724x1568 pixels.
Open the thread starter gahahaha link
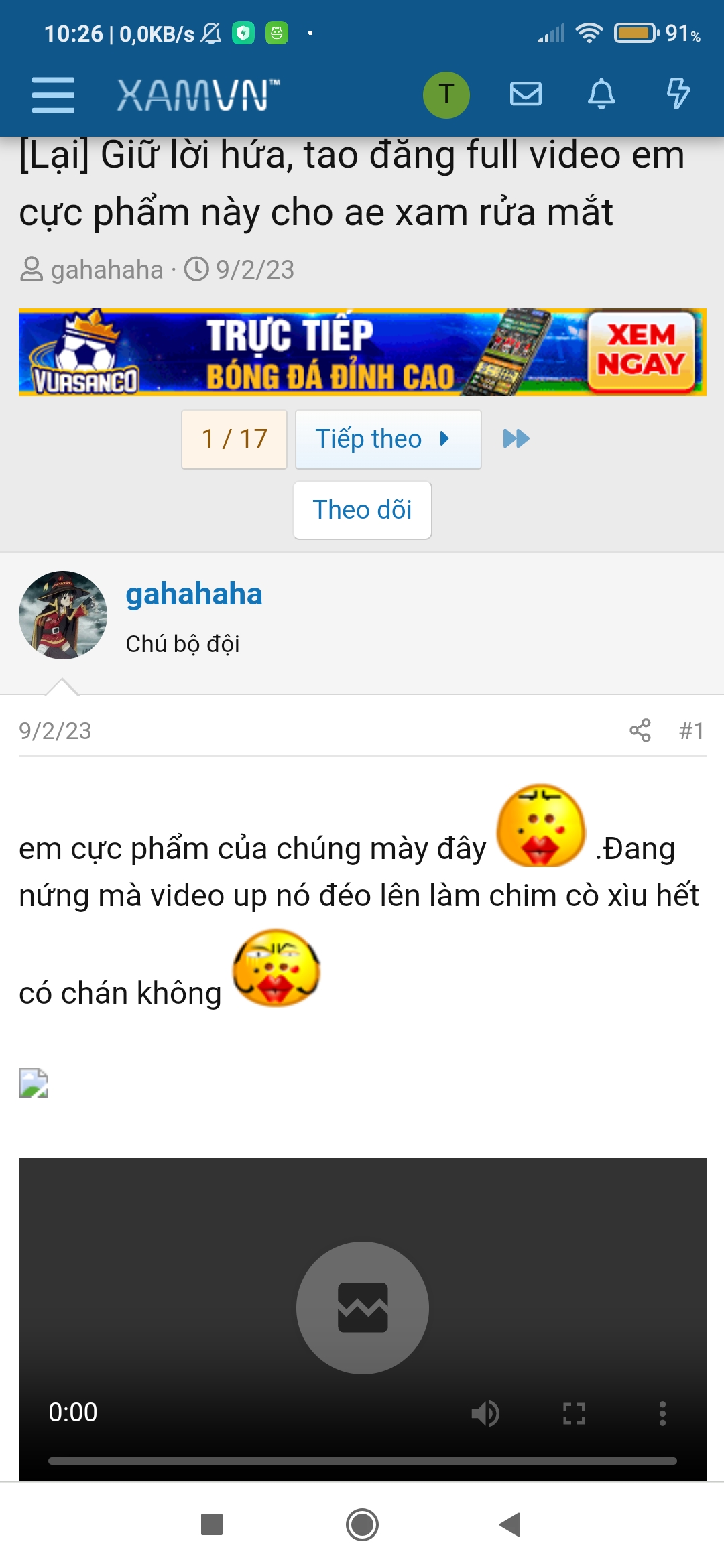coord(107,270)
